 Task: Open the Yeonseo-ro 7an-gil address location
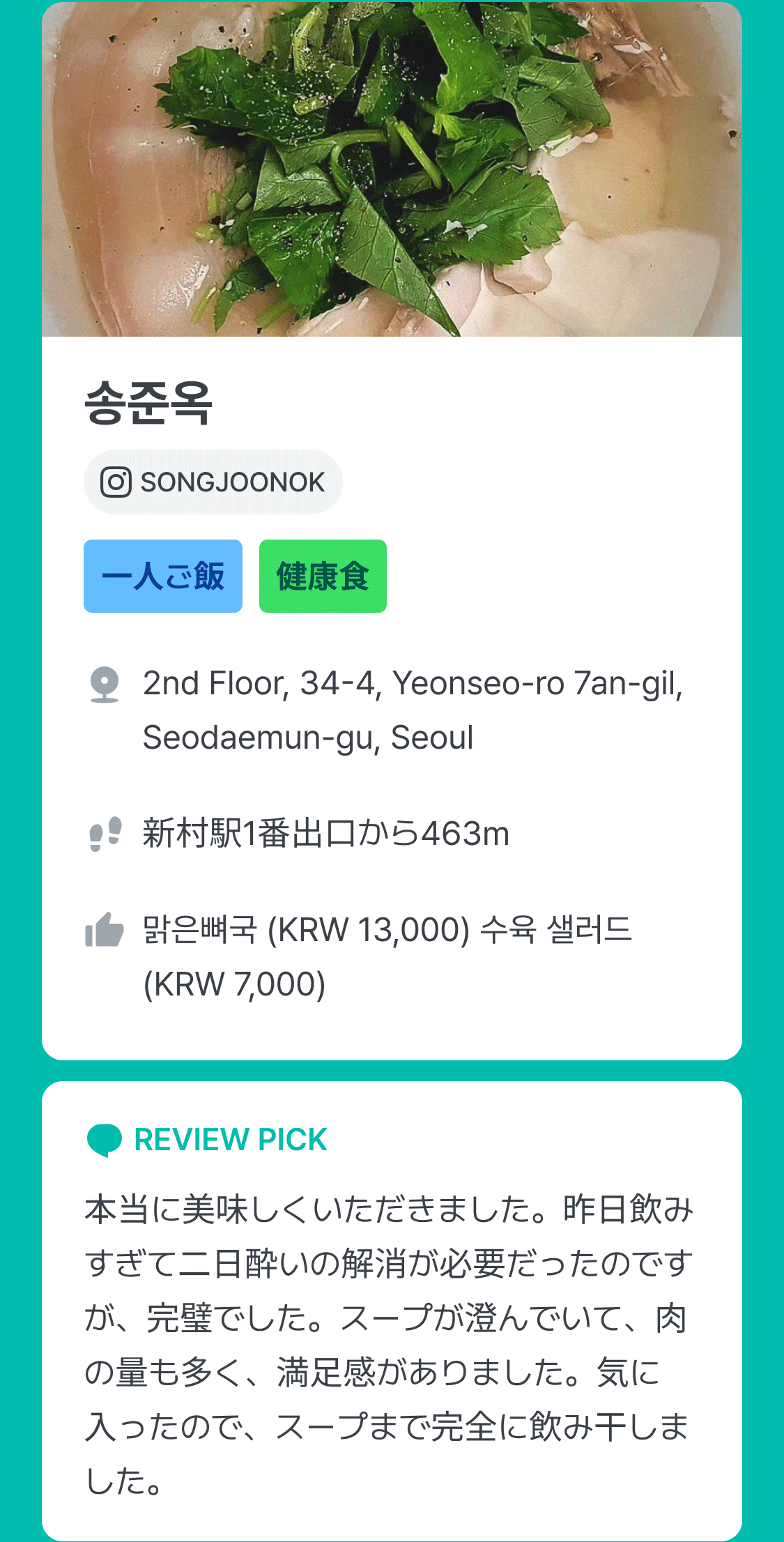pos(411,710)
